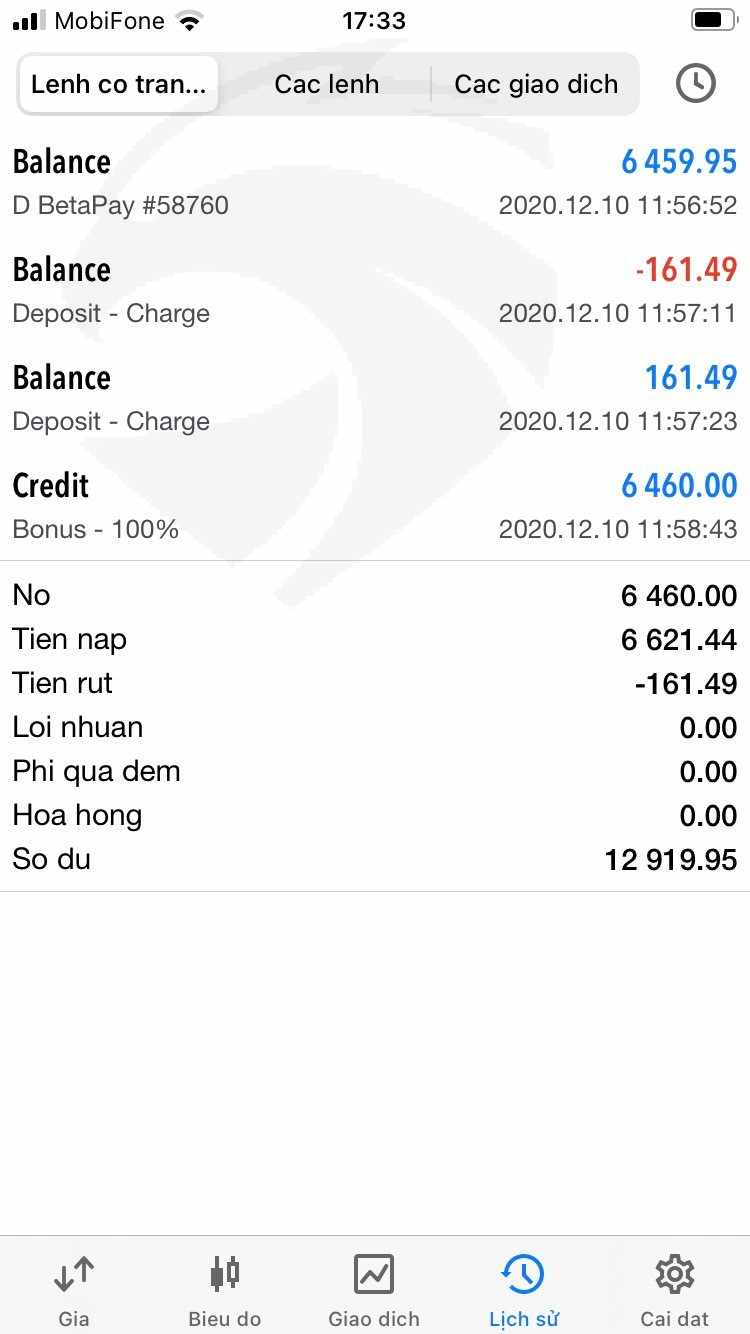Open the Credit Bonus - 100% entry

tap(374, 506)
